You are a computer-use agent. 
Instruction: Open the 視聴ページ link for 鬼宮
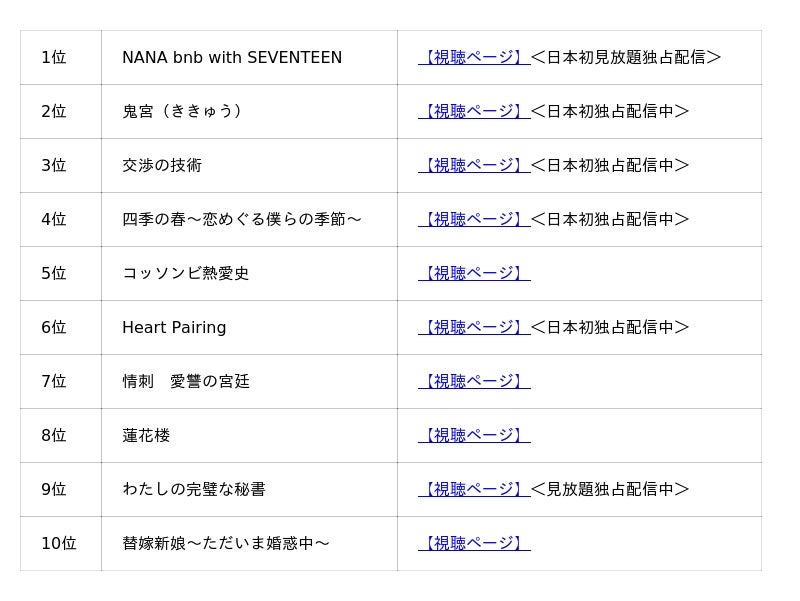tap(474, 111)
